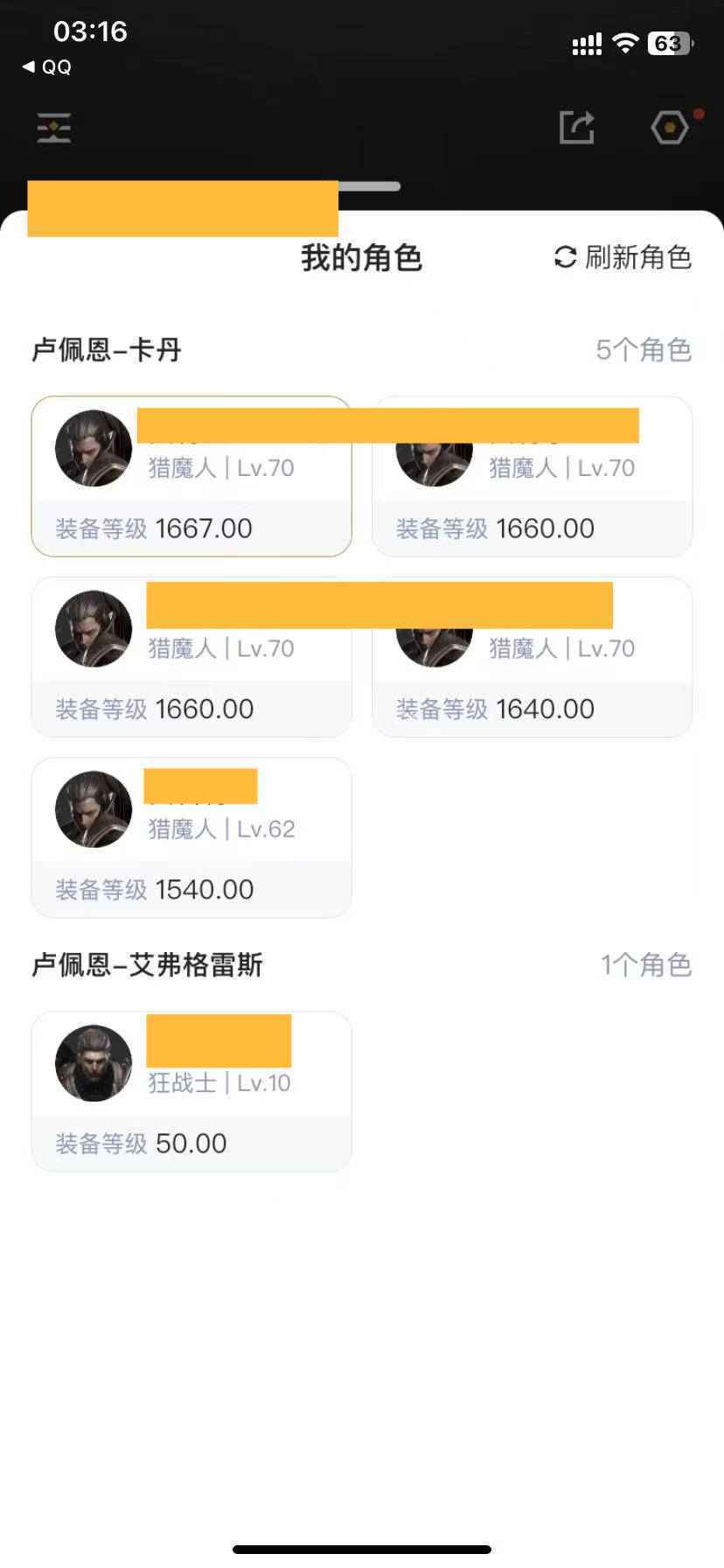Open the share icon in top bar
724x1568 pixels.
tap(577, 128)
